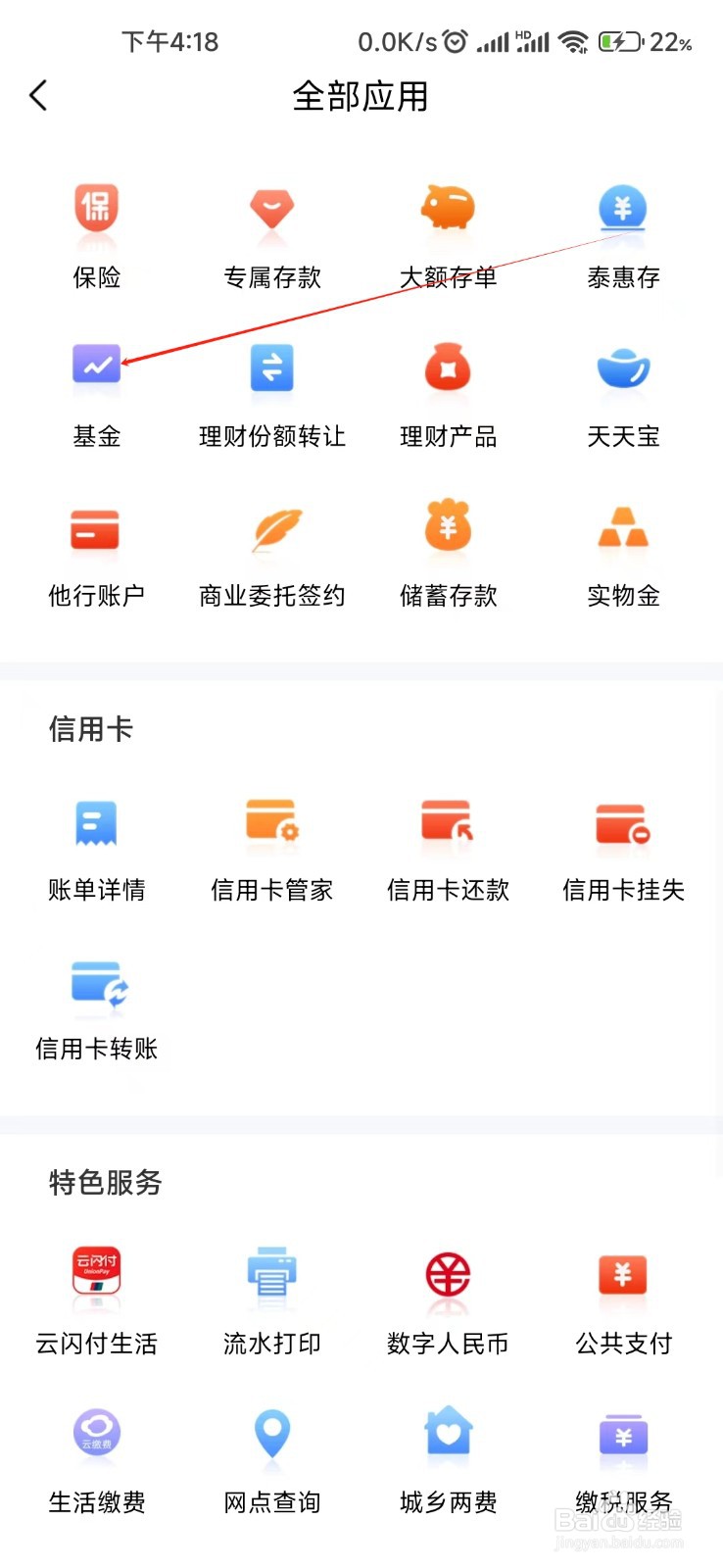
Task: View 账单详情 for credit card
Action: pos(96,849)
